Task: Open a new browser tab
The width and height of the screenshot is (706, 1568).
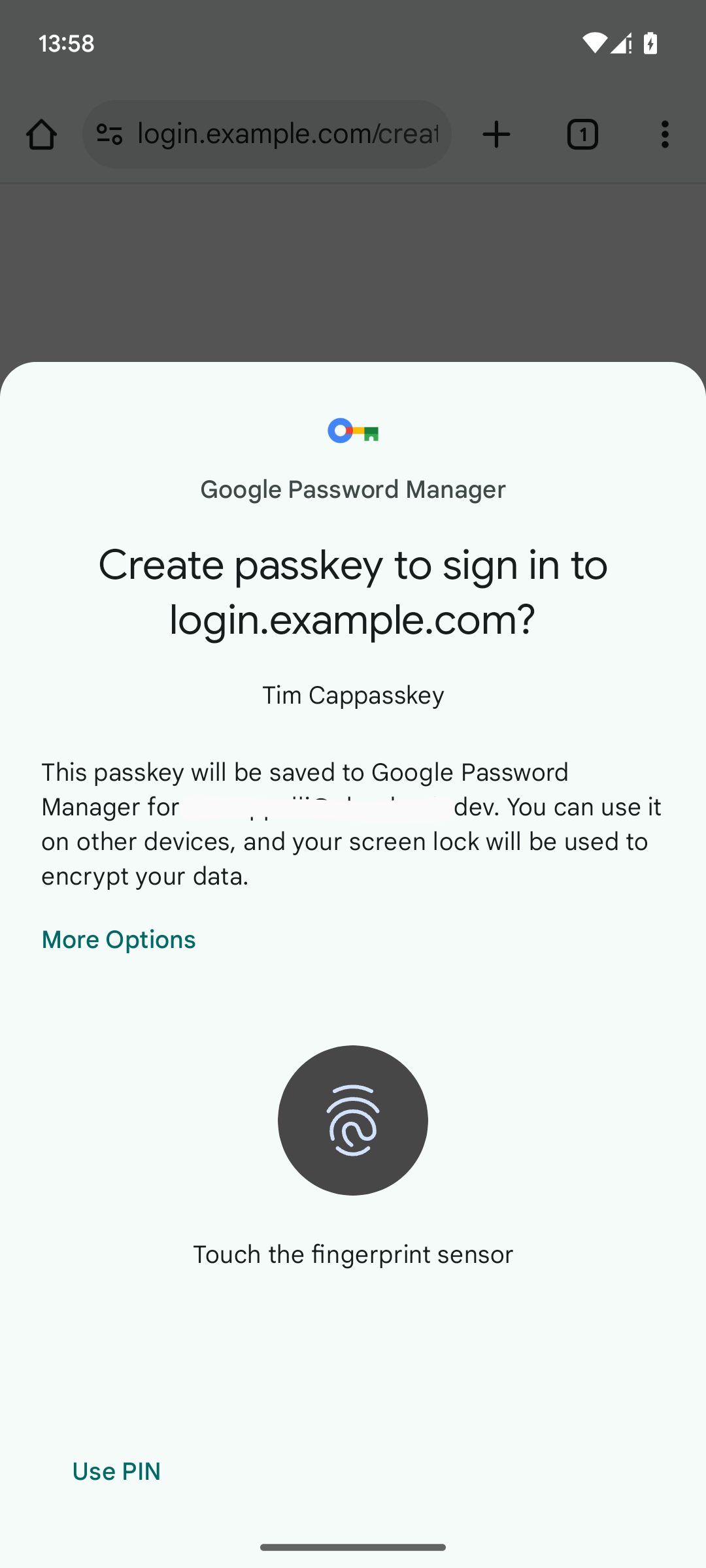Action: click(496, 135)
